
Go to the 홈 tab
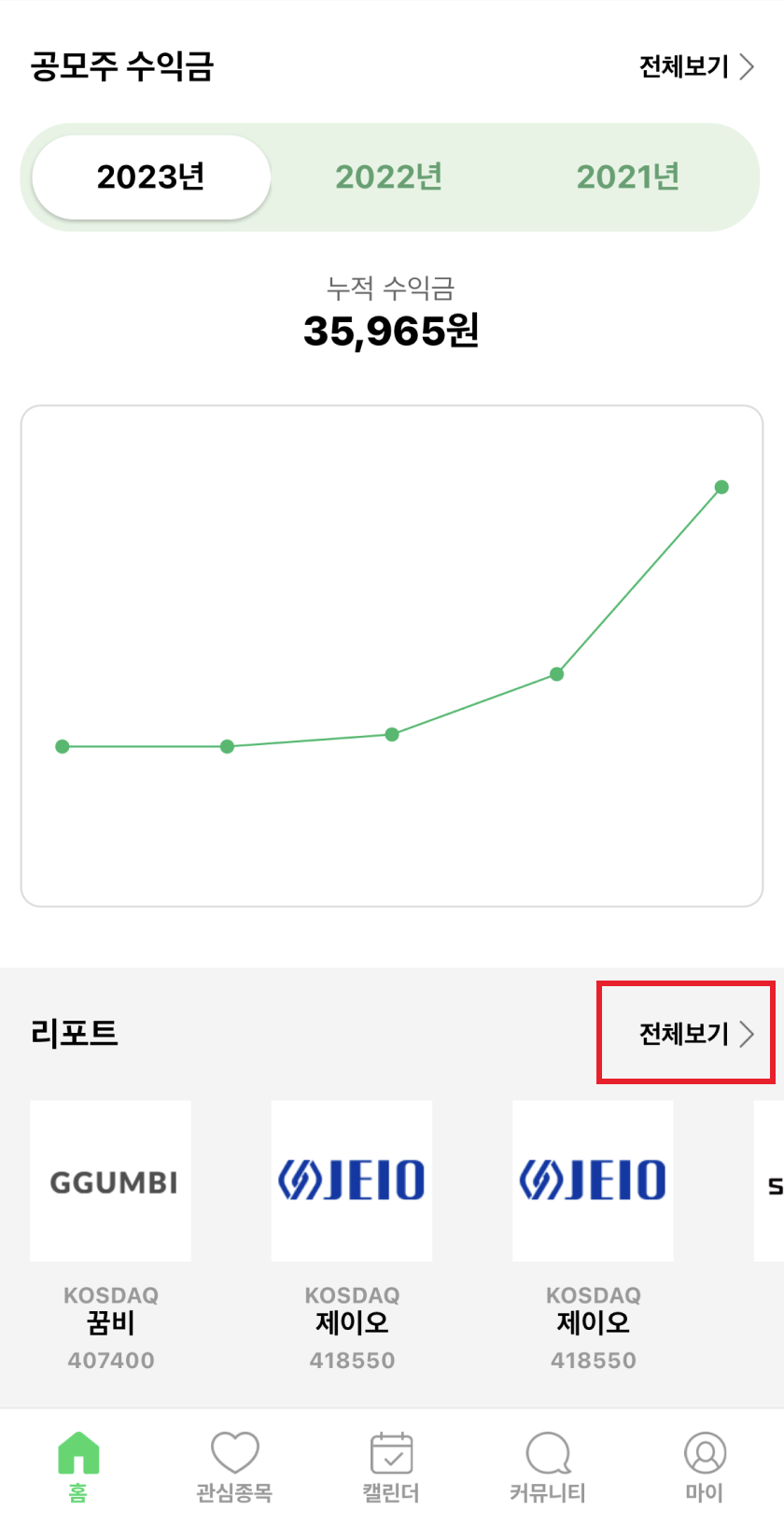pos(78,1467)
